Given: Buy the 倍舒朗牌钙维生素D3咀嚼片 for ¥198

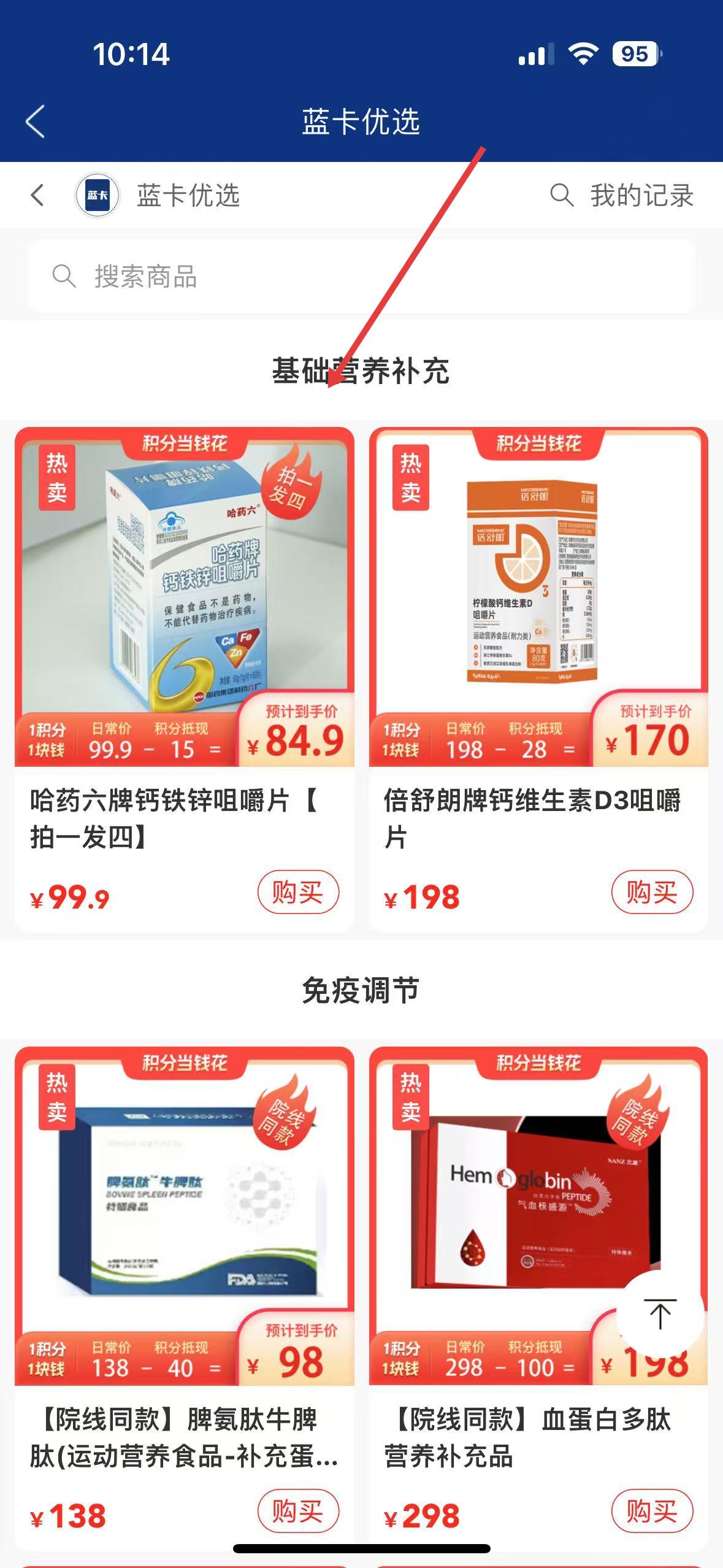Looking at the screenshot, I should pos(652,892).
